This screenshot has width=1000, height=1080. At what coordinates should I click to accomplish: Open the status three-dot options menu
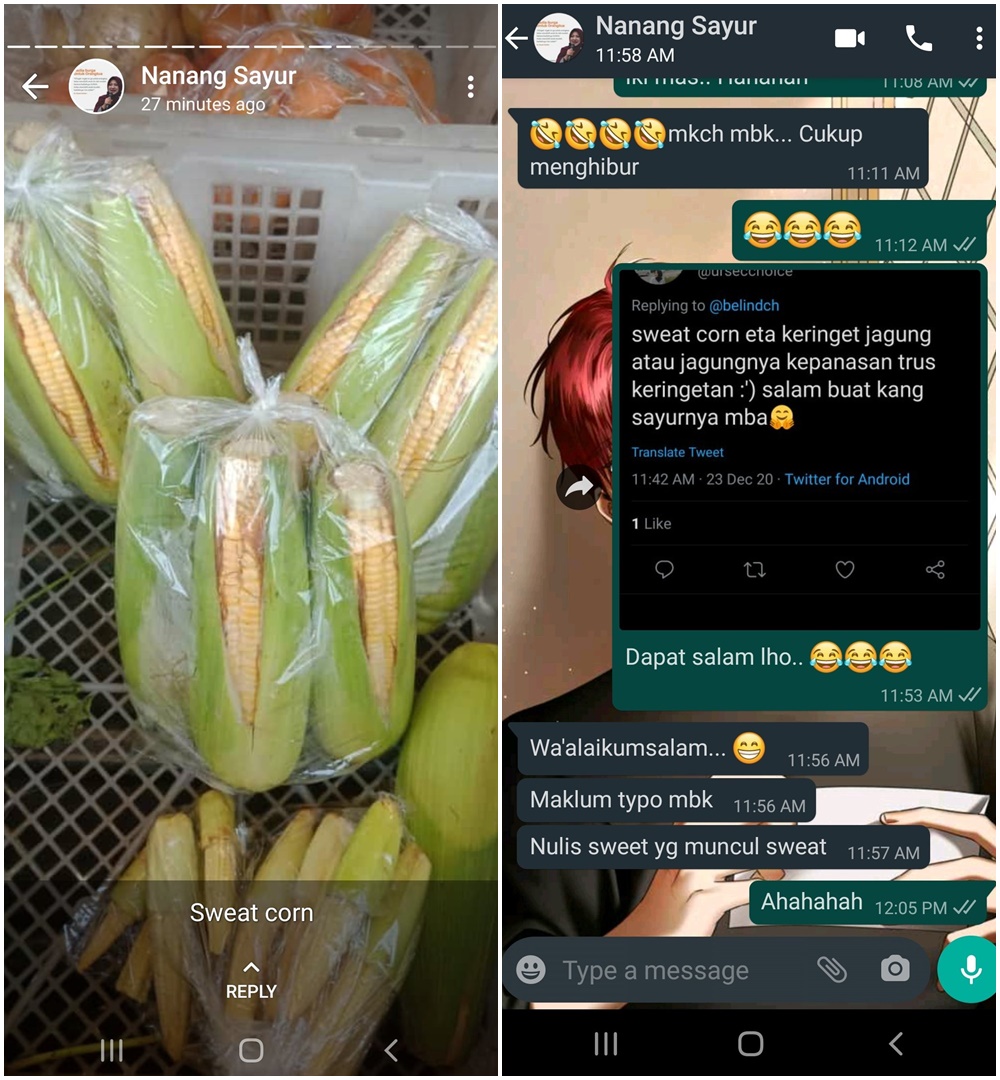tap(470, 88)
